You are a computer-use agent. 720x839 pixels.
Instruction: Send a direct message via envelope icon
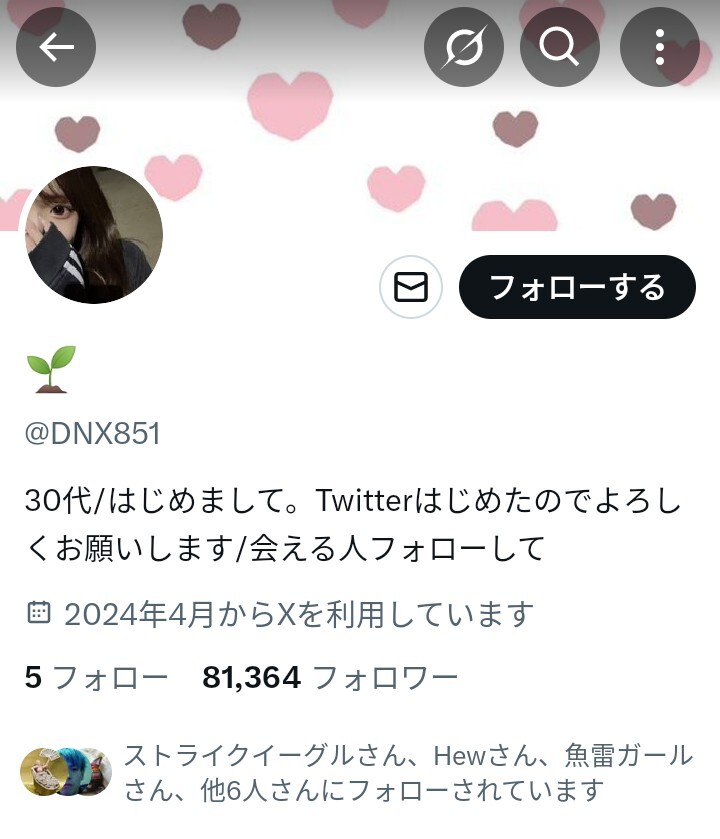click(411, 288)
